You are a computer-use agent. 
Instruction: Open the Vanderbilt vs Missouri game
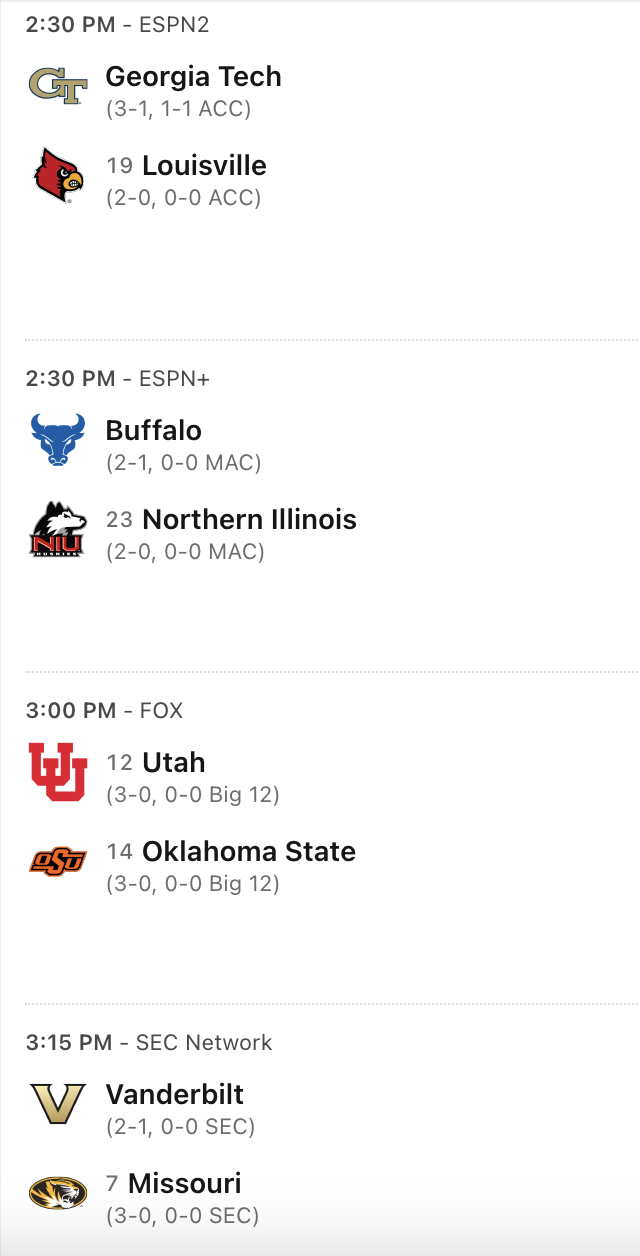320,1150
